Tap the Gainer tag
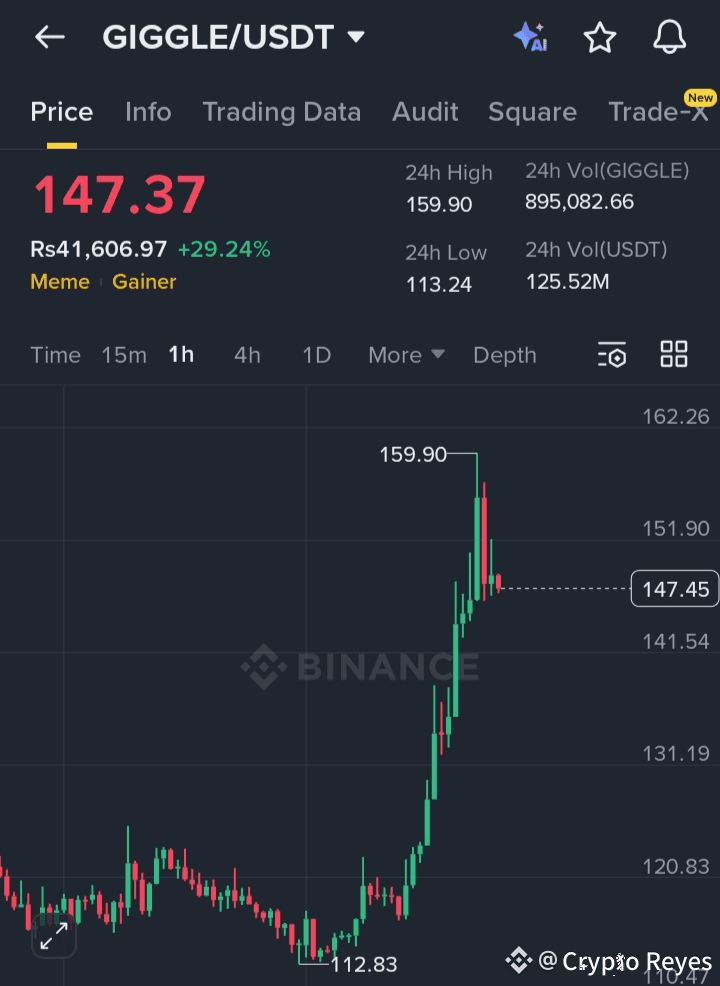720x986 pixels. click(x=144, y=282)
